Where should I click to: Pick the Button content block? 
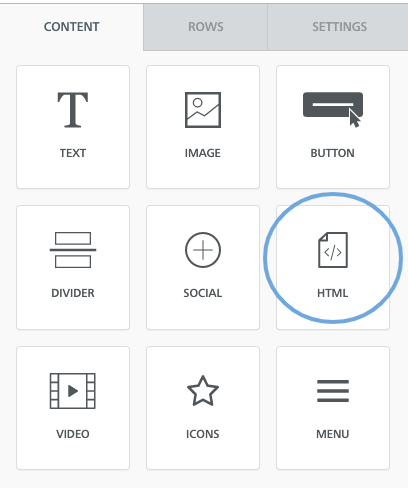[x=333, y=127]
